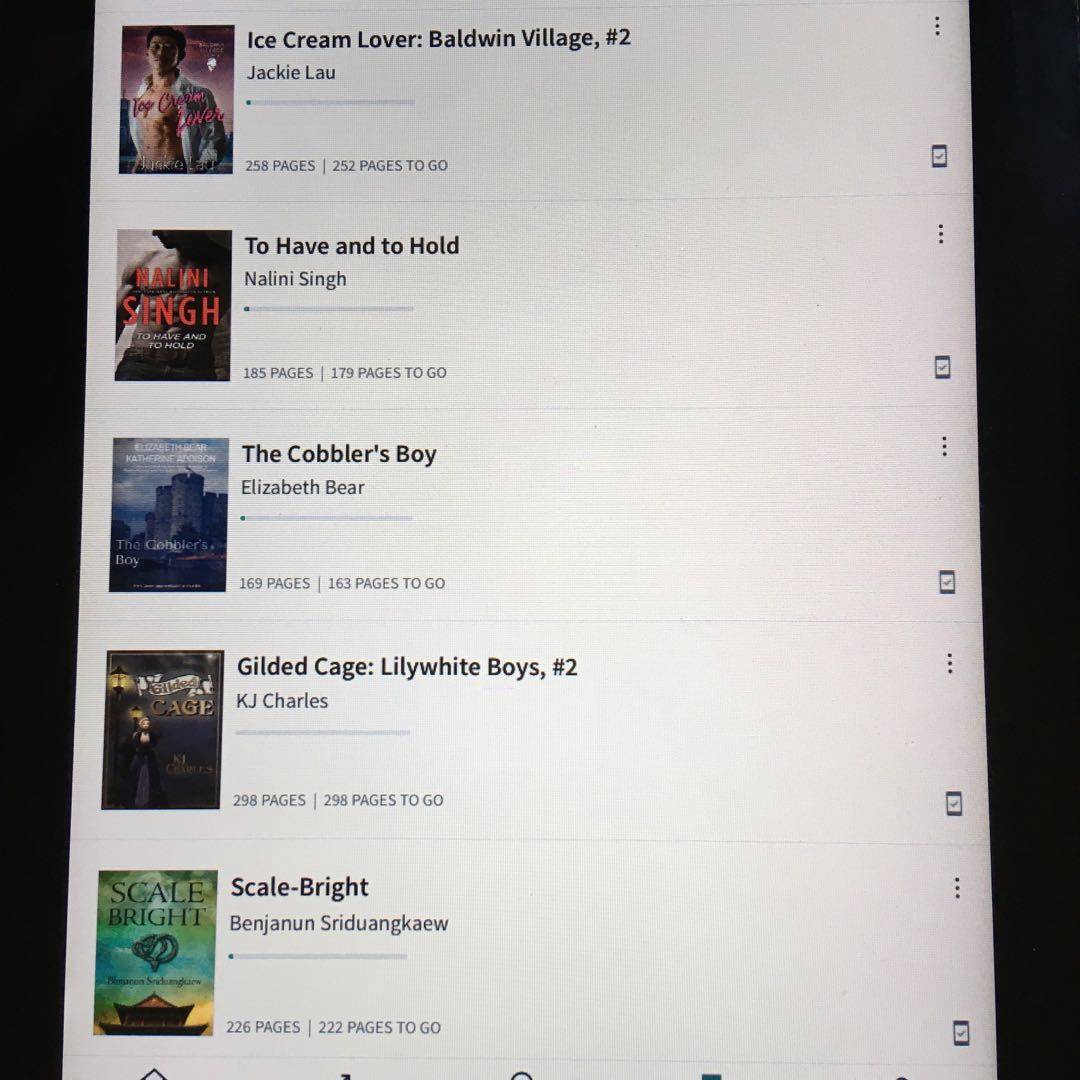Select the Scale-Bright book entry
This screenshot has height=1080, width=1080.
[x=299, y=887]
